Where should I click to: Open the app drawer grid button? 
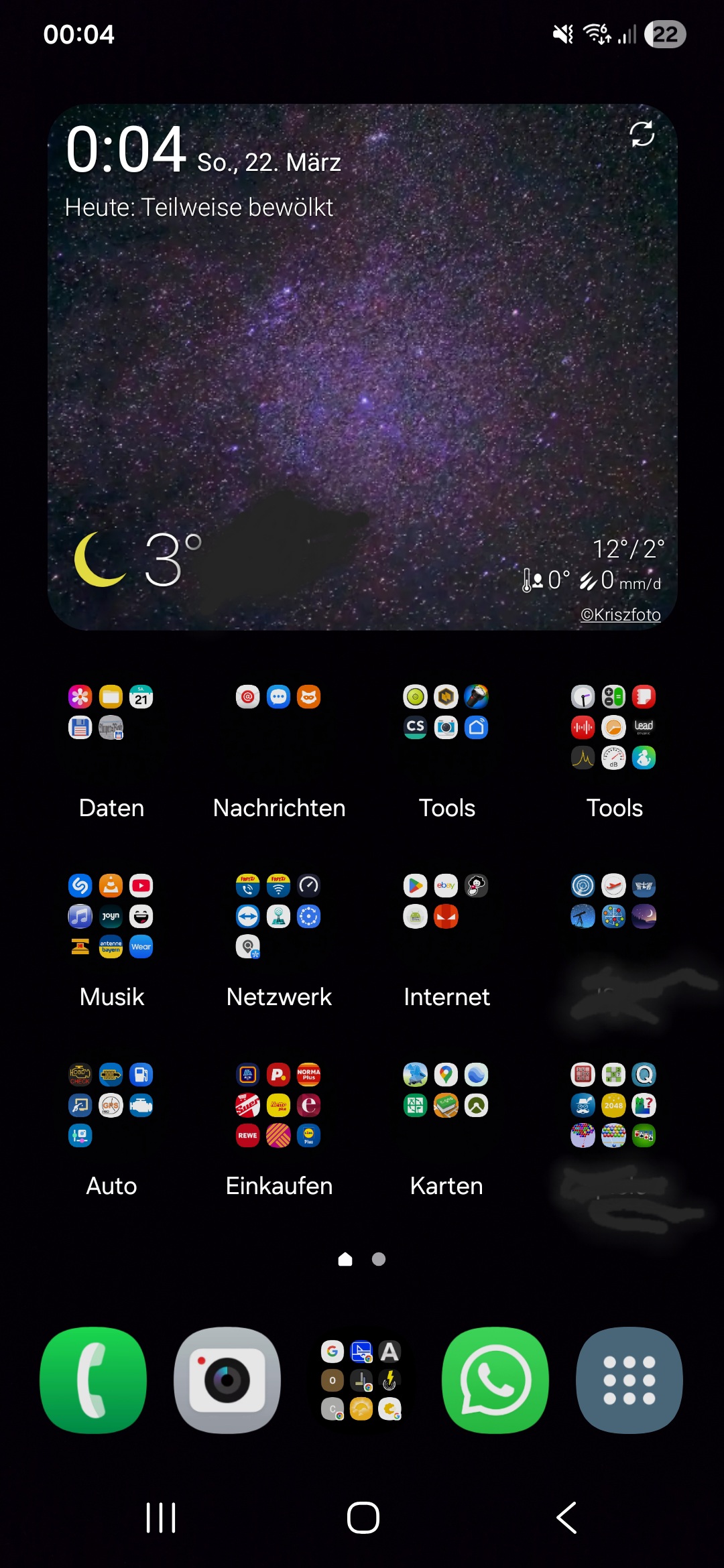[629, 1380]
